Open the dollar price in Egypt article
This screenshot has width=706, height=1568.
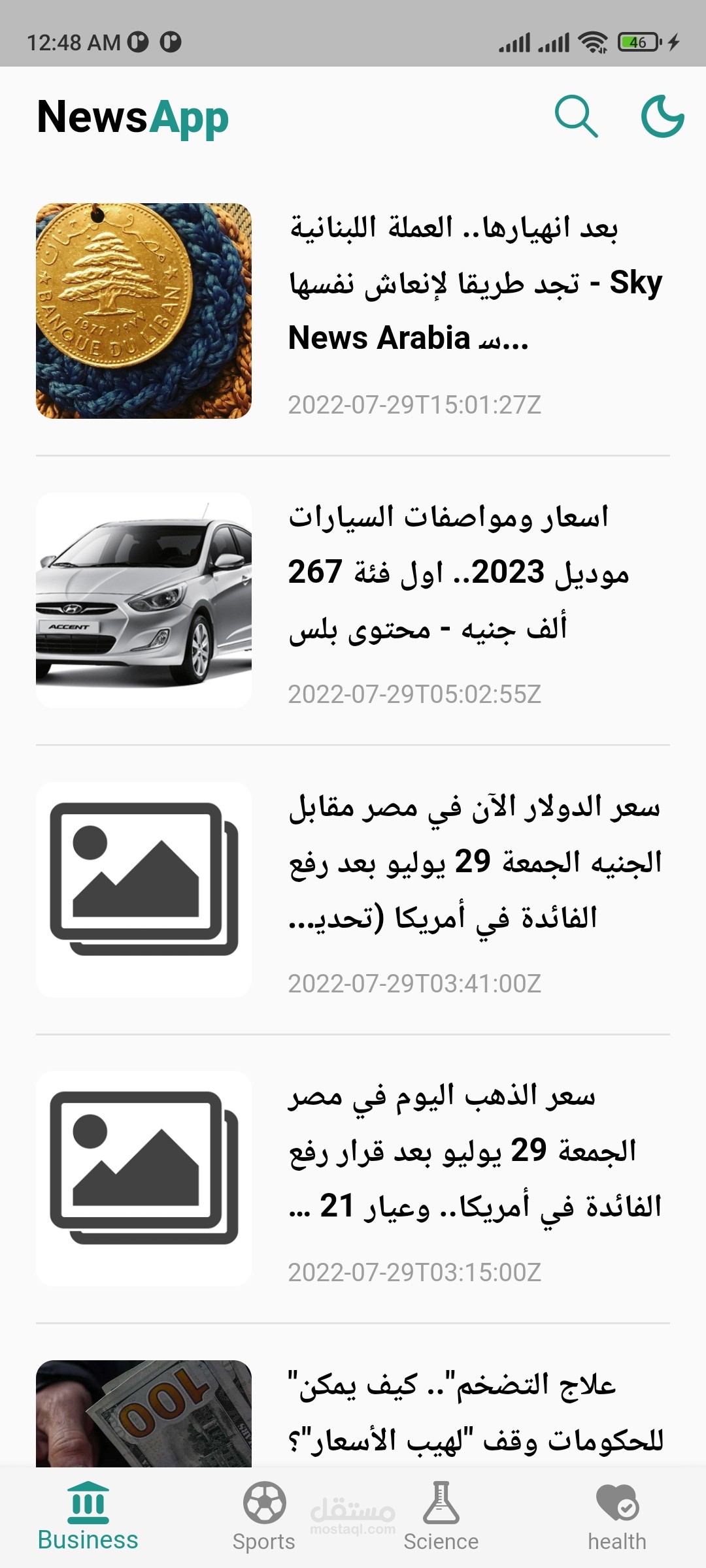click(475, 862)
